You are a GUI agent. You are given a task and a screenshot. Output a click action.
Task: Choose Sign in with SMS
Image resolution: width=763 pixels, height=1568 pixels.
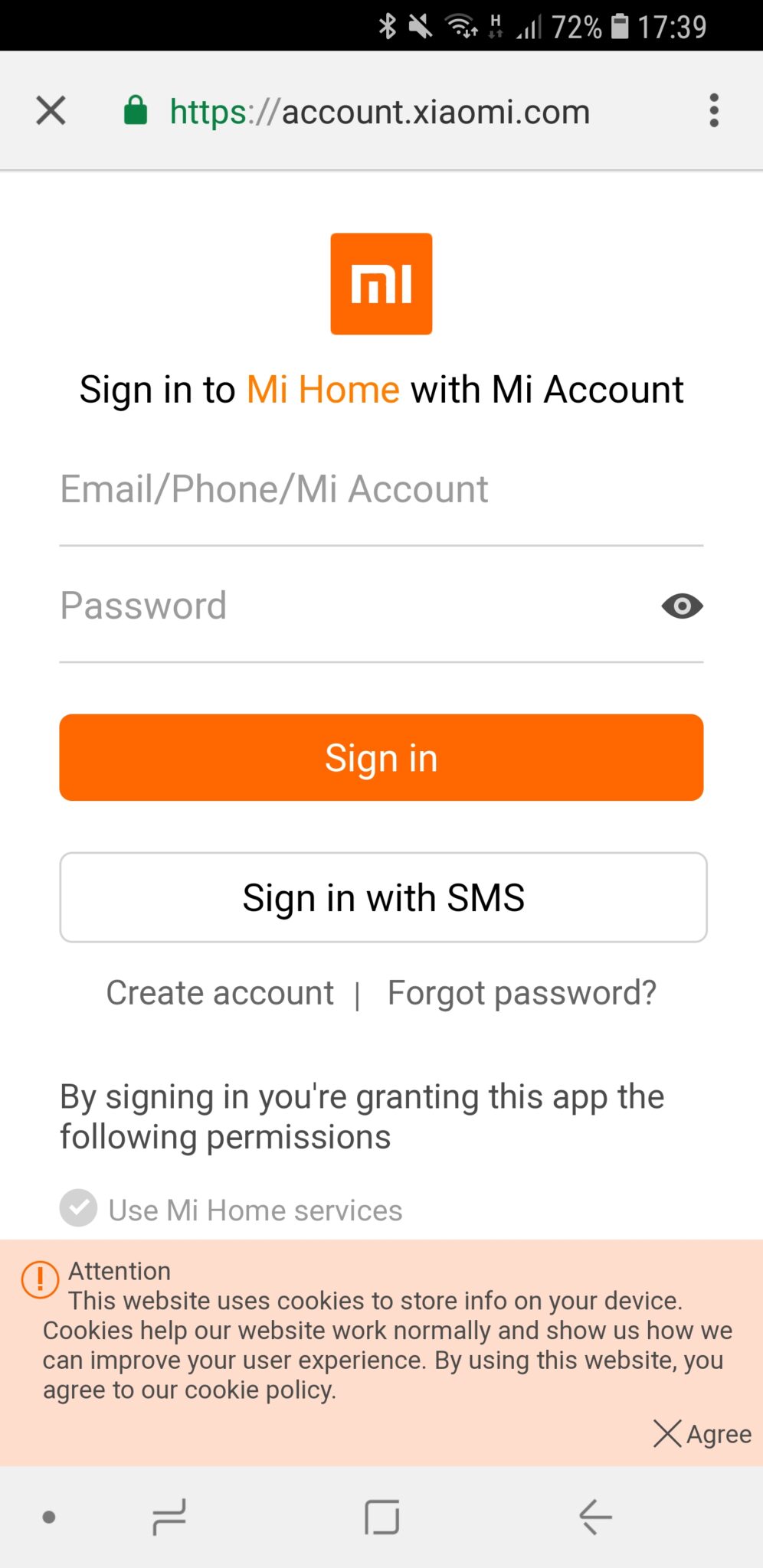(383, 897)
